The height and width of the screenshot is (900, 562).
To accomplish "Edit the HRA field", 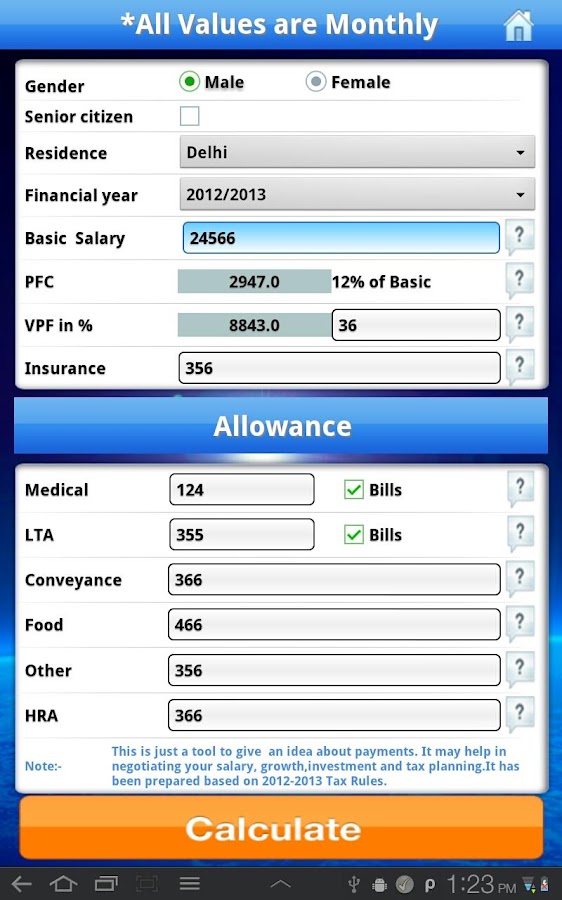I will 334,715.
